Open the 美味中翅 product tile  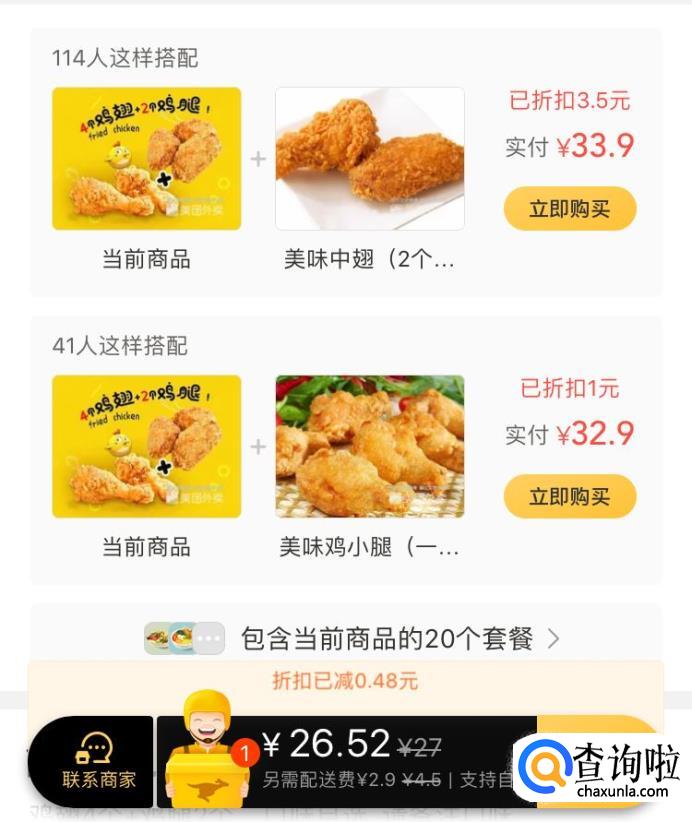[x=369, y=159]
